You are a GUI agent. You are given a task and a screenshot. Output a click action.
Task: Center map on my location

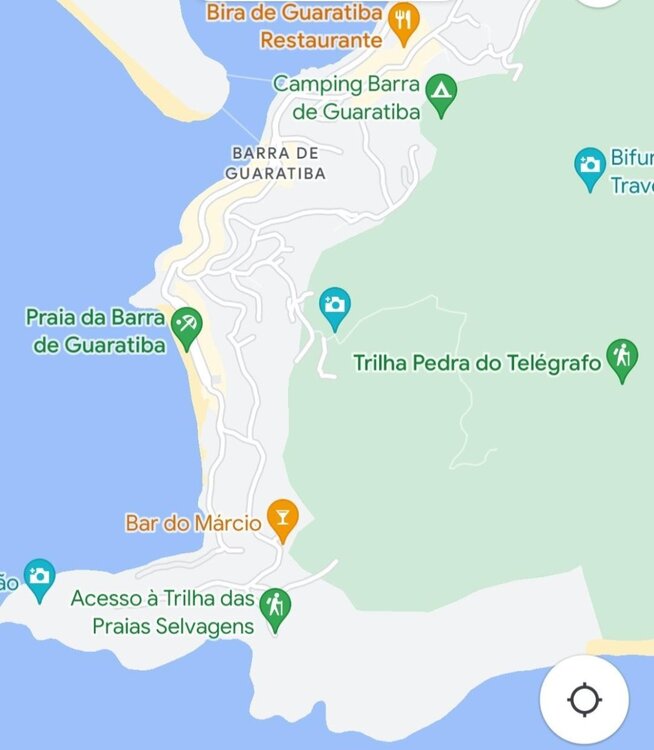[584, 699]
